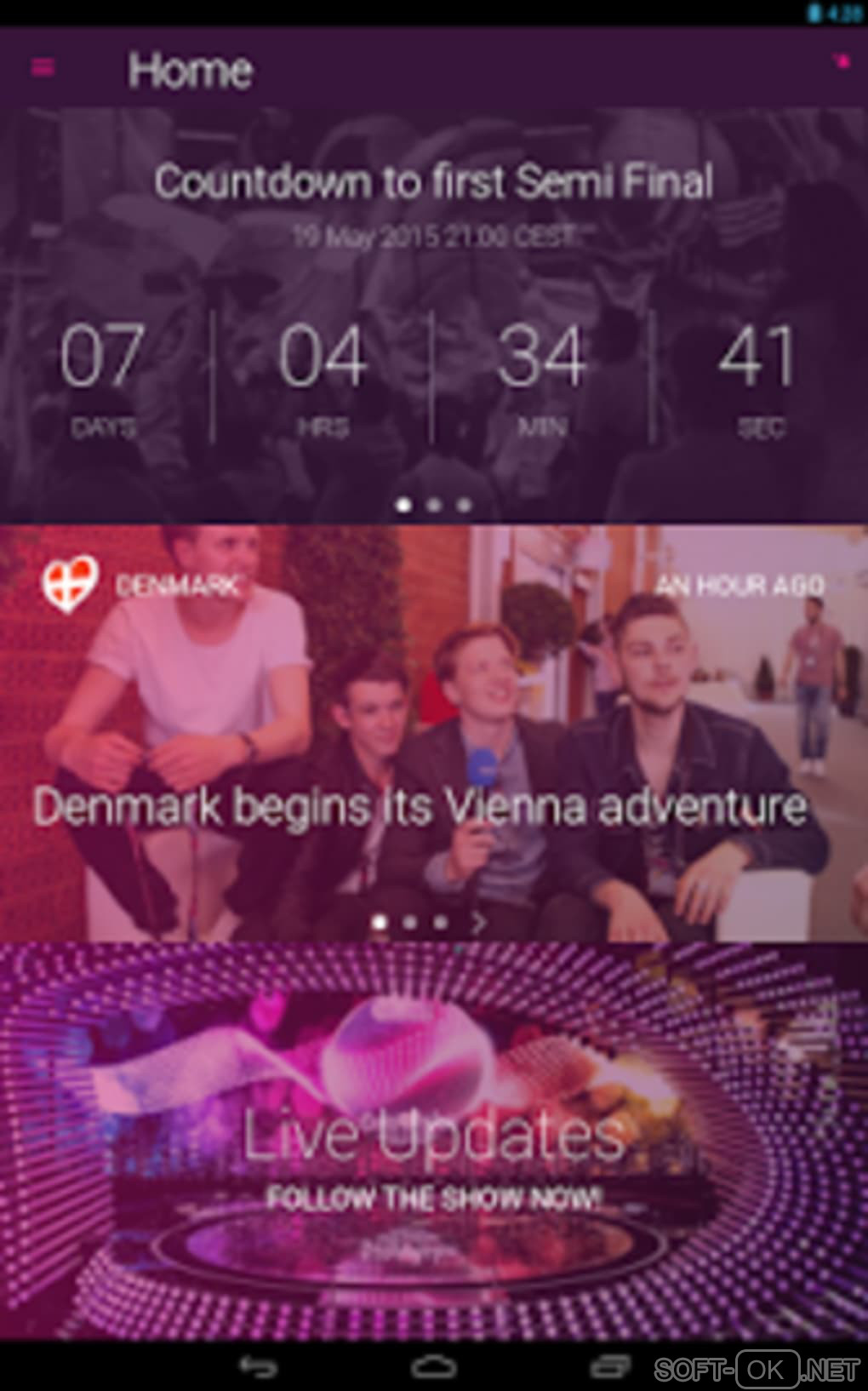This screenshot has height=1391, width=868.
Task: Tap the pink icon in the app bar
Action: coord(841,61)
